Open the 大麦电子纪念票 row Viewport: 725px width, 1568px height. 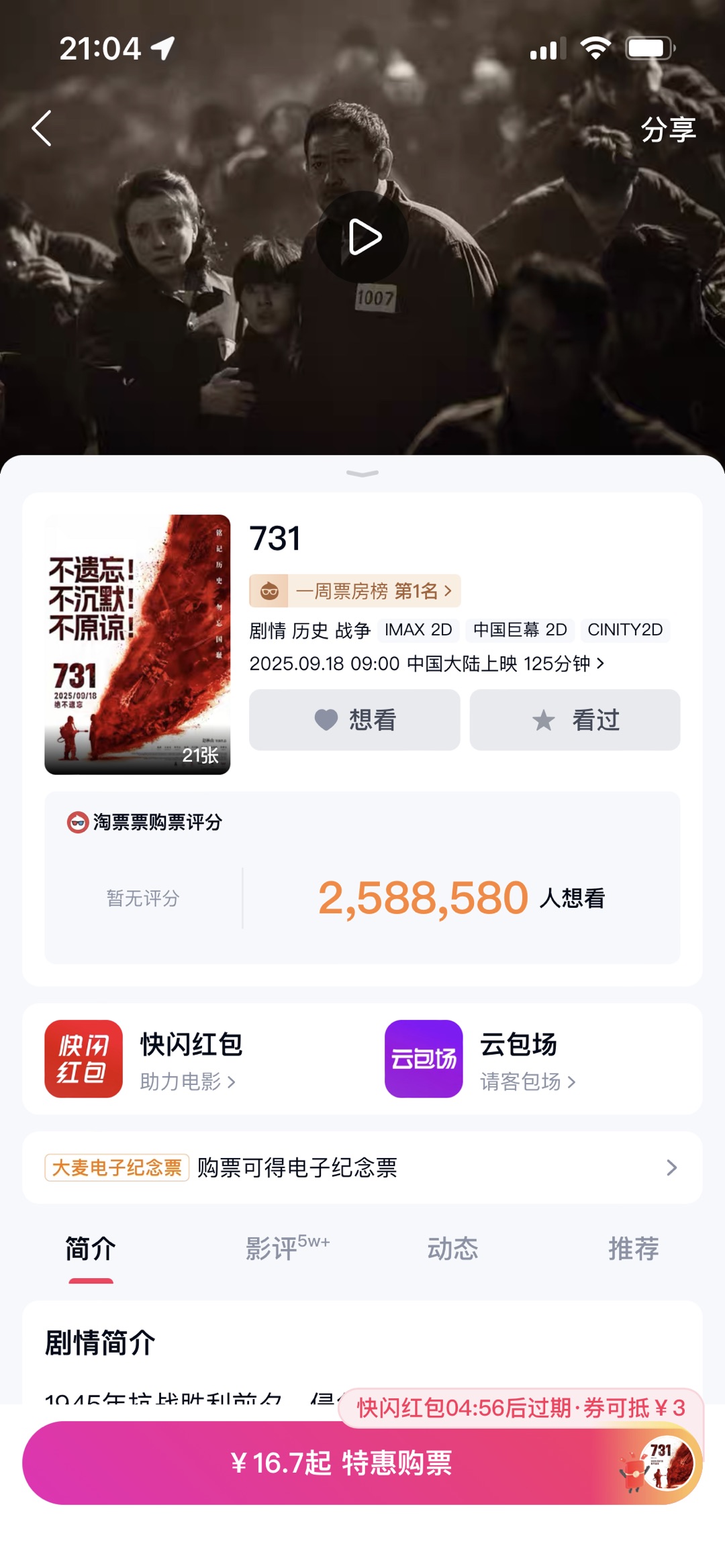(362, 1168)
